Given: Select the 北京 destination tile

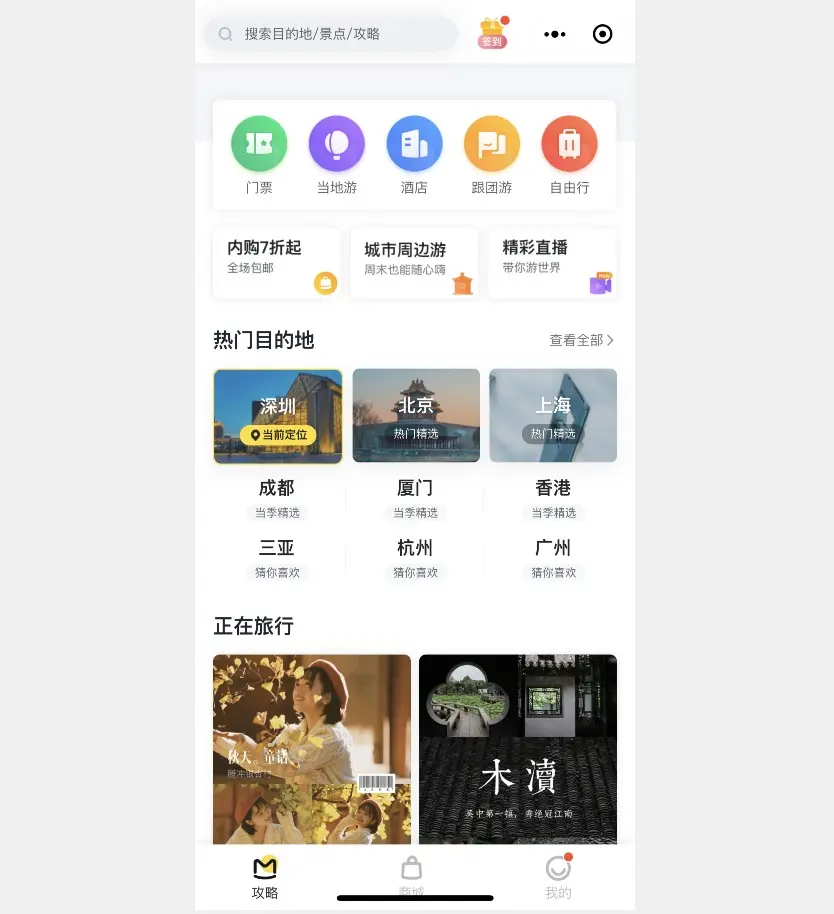Looking at the screenshot, I should pos(416,416).
